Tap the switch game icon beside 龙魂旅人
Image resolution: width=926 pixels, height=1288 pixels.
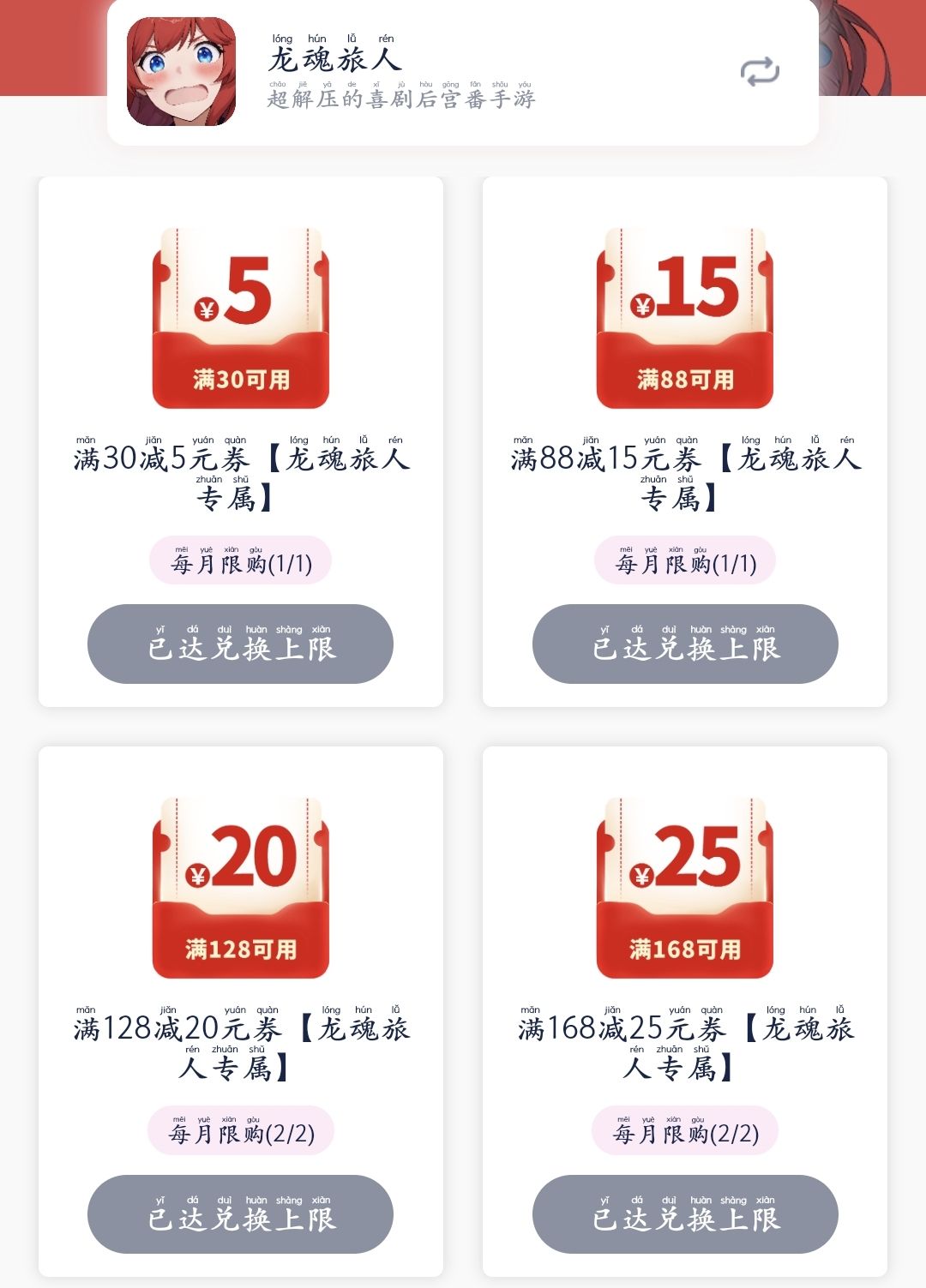click(x=760, y=72)
